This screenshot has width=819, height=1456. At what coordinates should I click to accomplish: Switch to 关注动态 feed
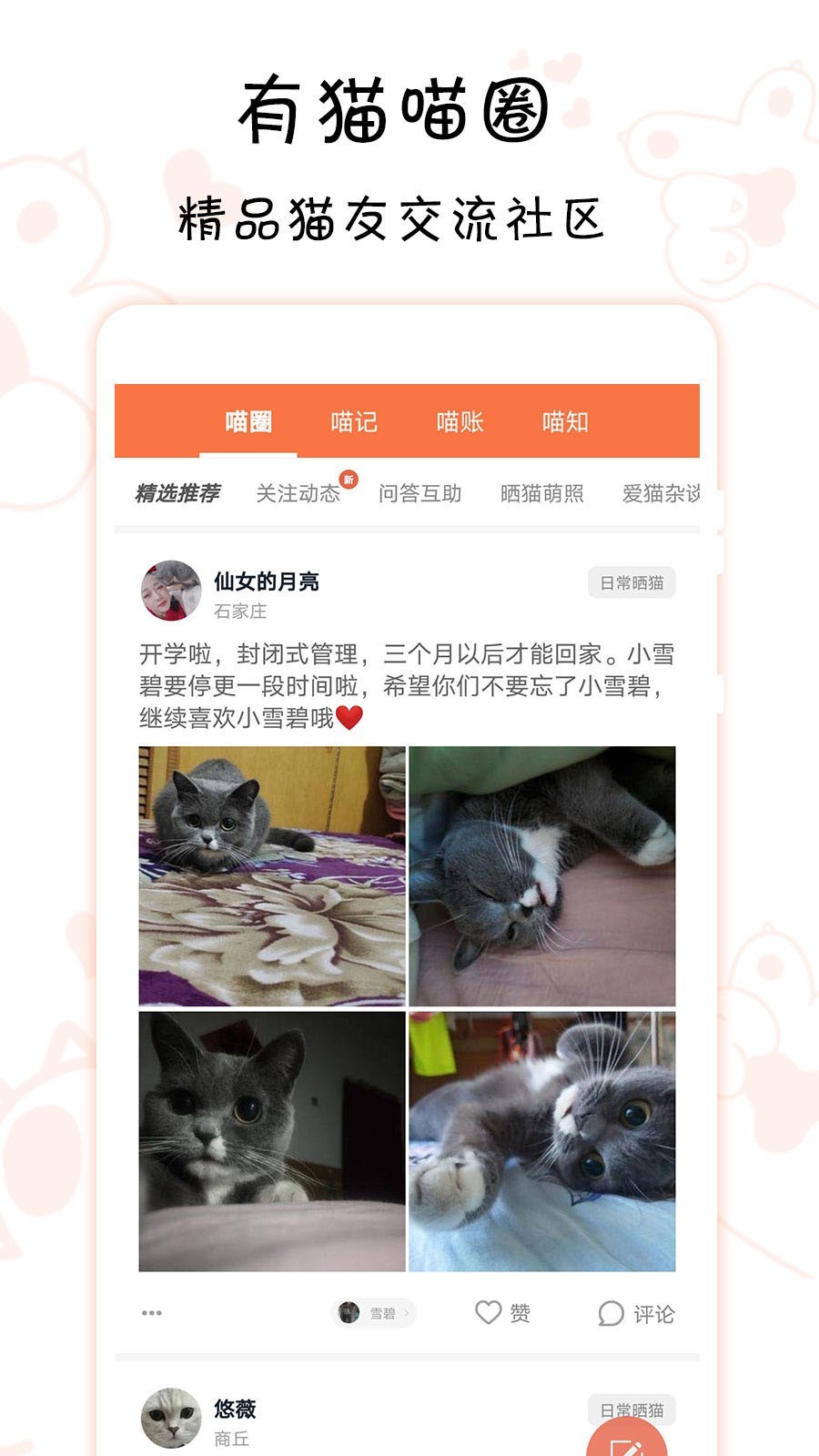coord(300,494)
